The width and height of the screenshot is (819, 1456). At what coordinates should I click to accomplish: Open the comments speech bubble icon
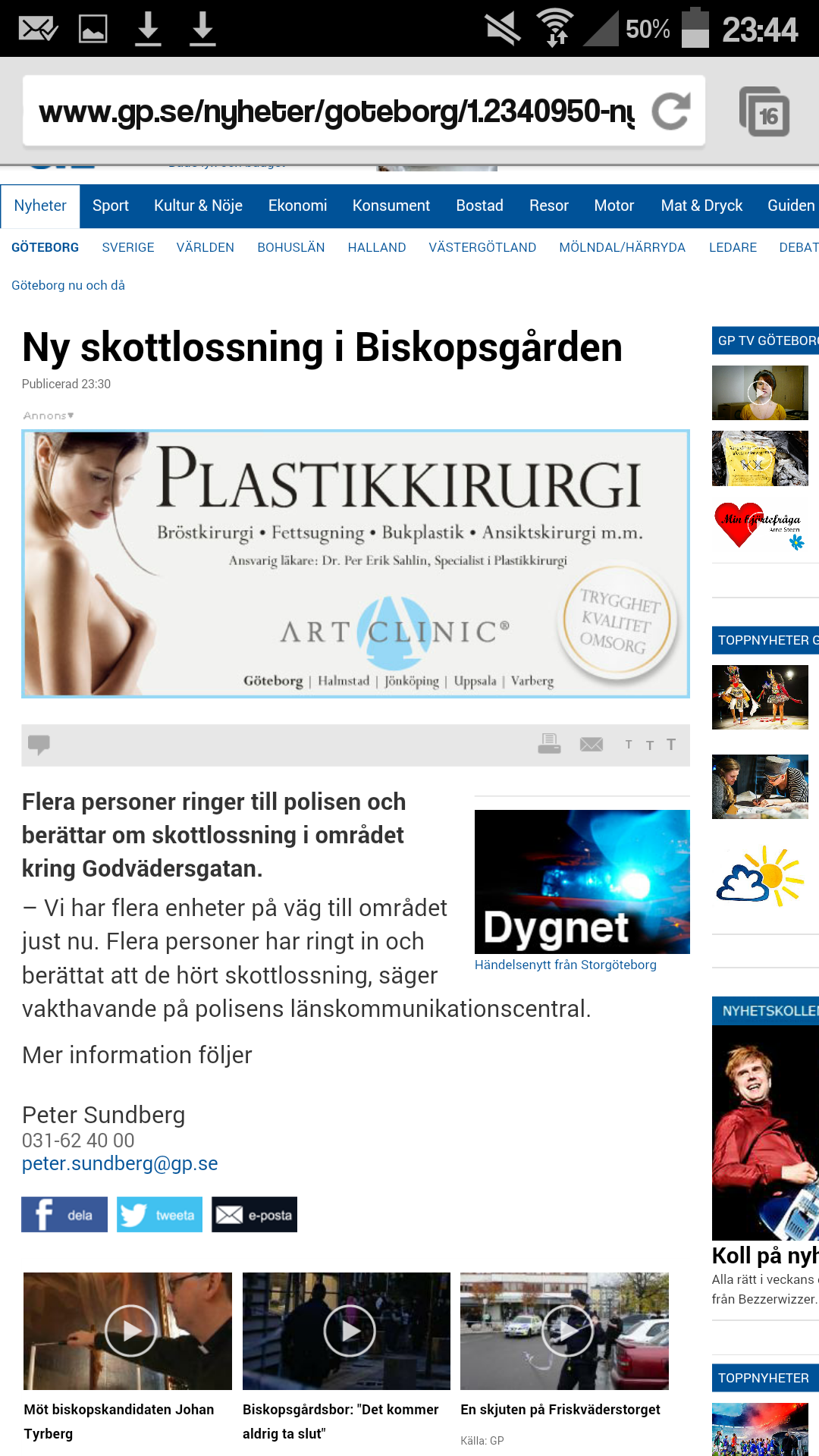(39, 745)
